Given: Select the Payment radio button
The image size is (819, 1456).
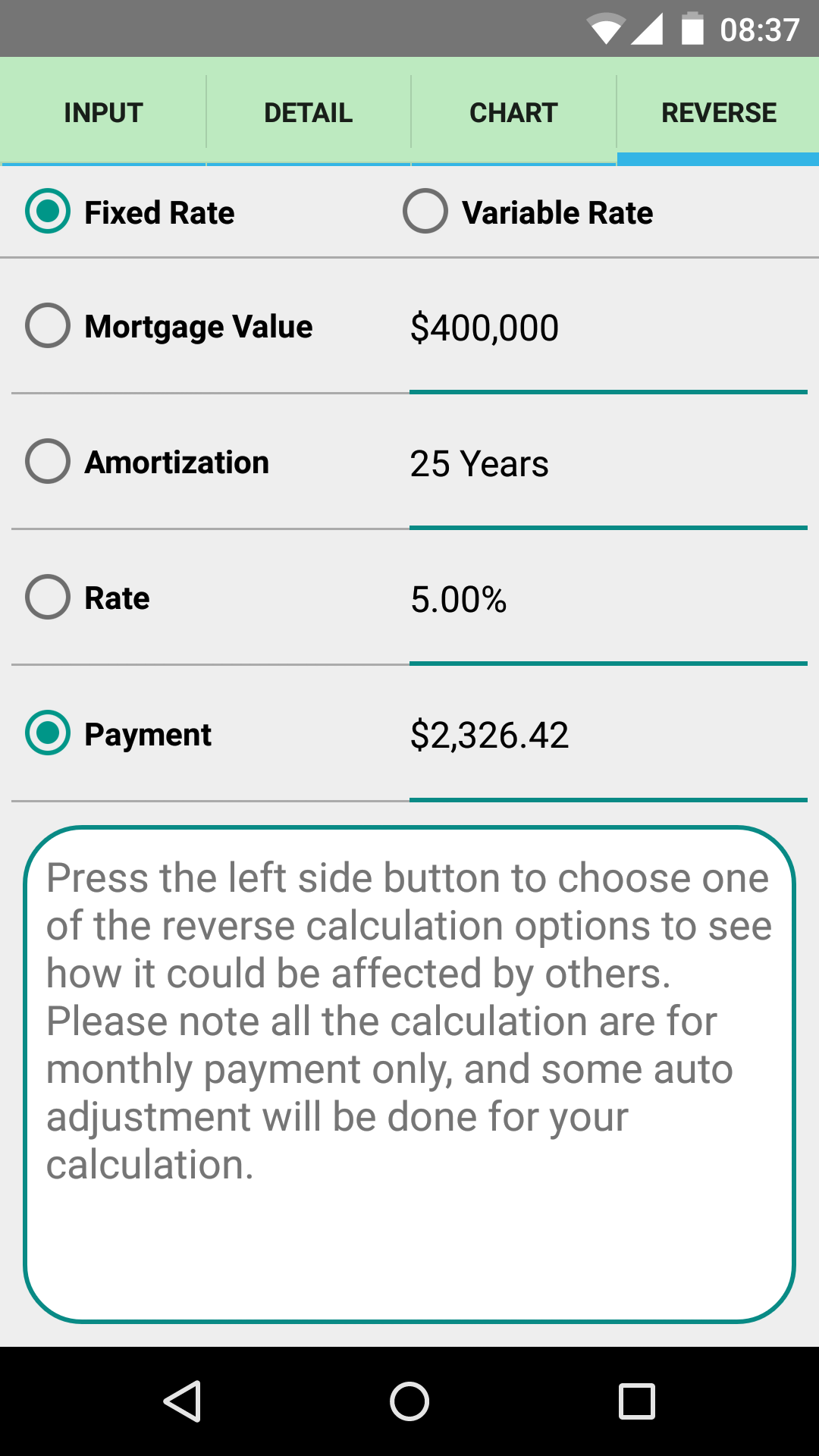Looking at the screenshot, I should point(47,733).
